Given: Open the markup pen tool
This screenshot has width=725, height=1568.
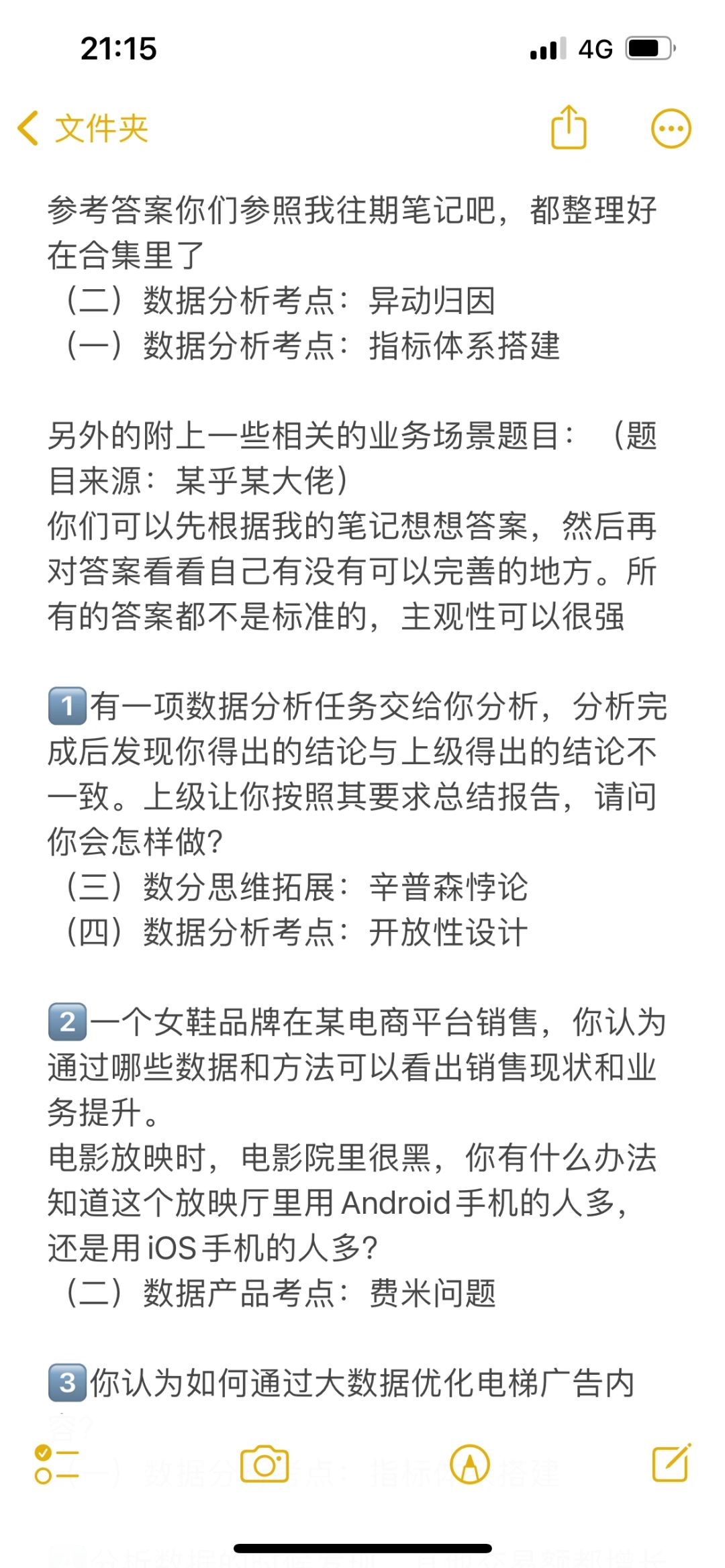Looking at the screenshot, I should 470,1463.
